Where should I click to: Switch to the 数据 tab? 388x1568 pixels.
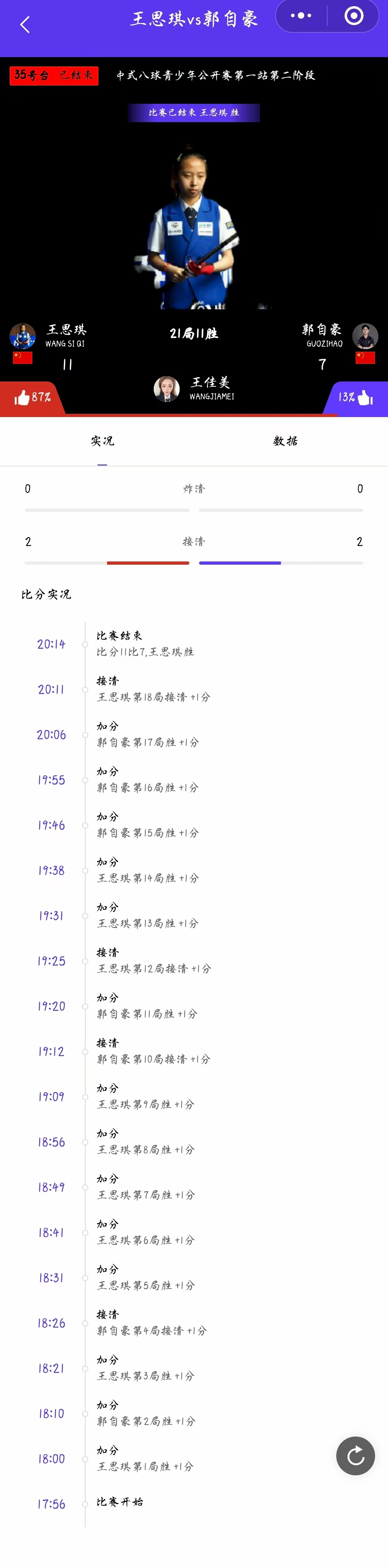tap(285, 441)
